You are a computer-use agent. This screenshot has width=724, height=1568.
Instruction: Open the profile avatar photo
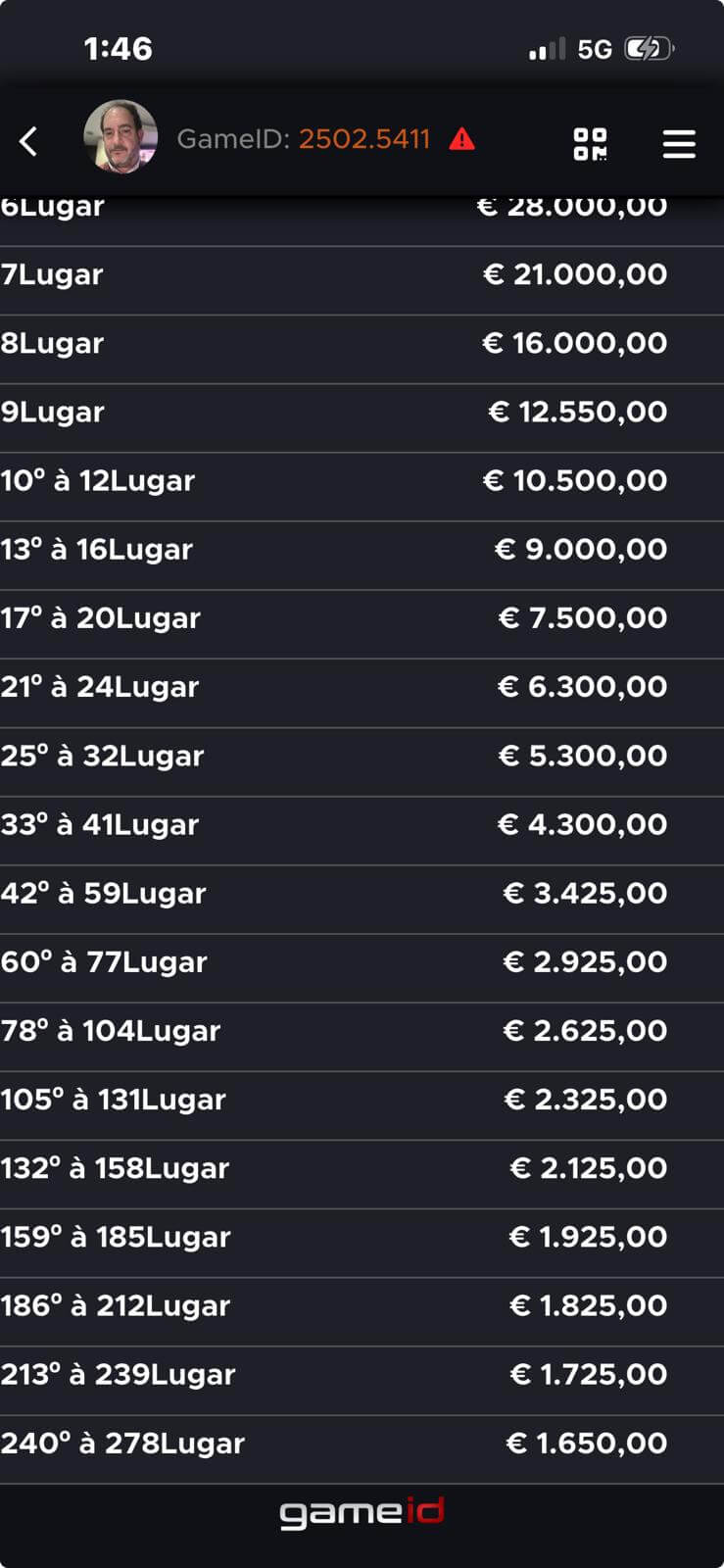coord(121,137)
